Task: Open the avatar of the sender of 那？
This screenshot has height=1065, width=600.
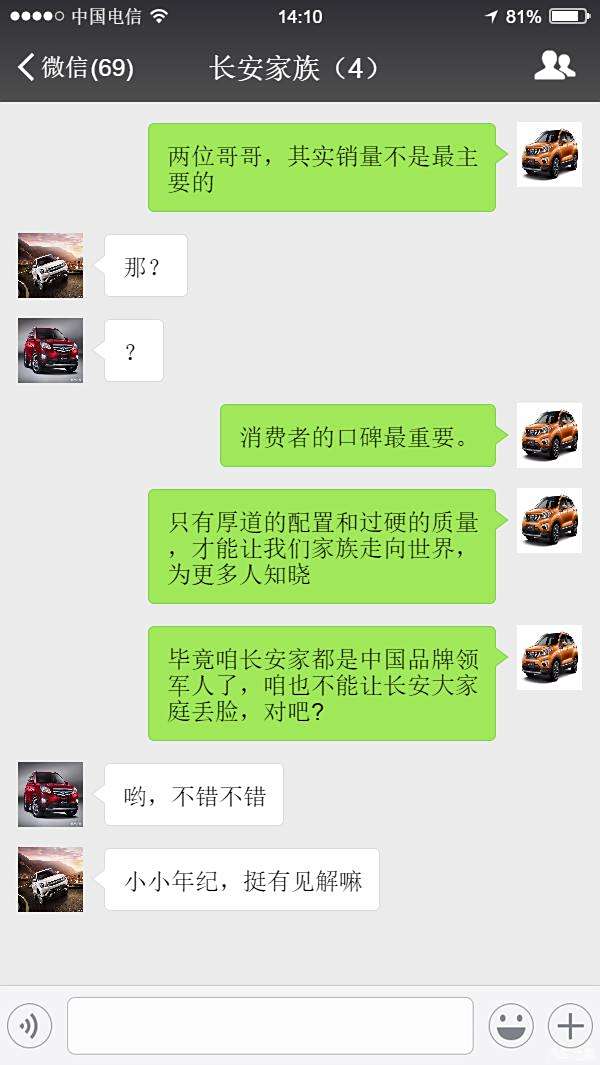Action: click(x=50, y=266)
